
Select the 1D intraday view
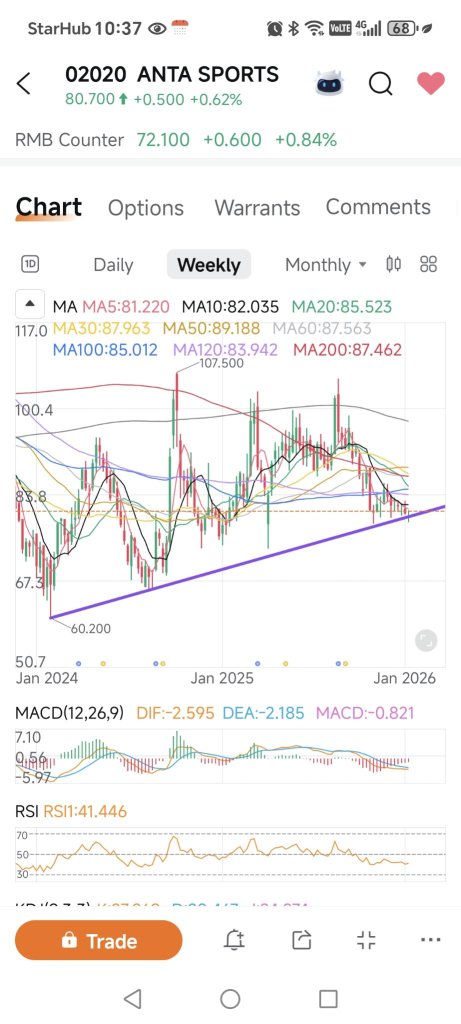30,264
